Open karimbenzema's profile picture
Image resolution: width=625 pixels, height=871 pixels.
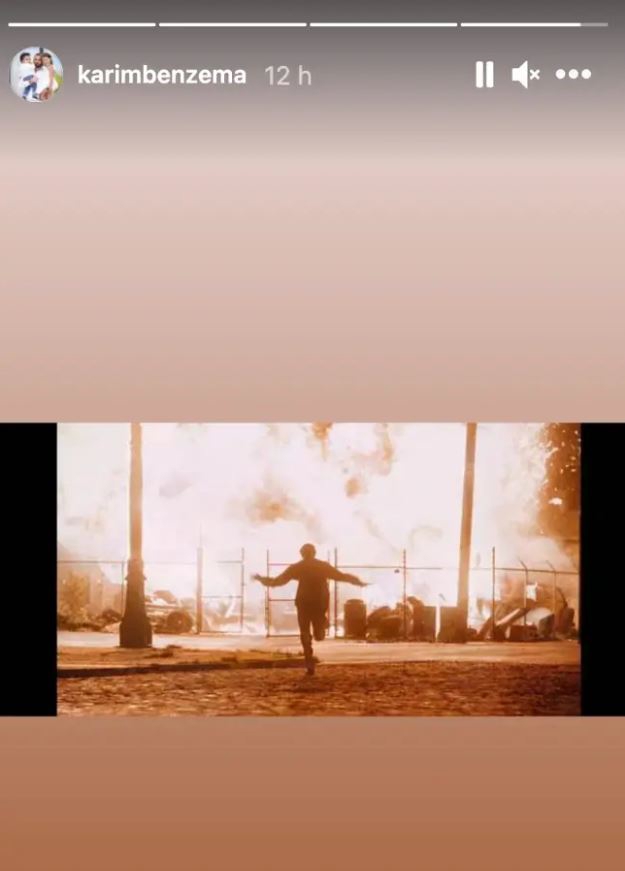pyautogui.click(x=37, y=74)
